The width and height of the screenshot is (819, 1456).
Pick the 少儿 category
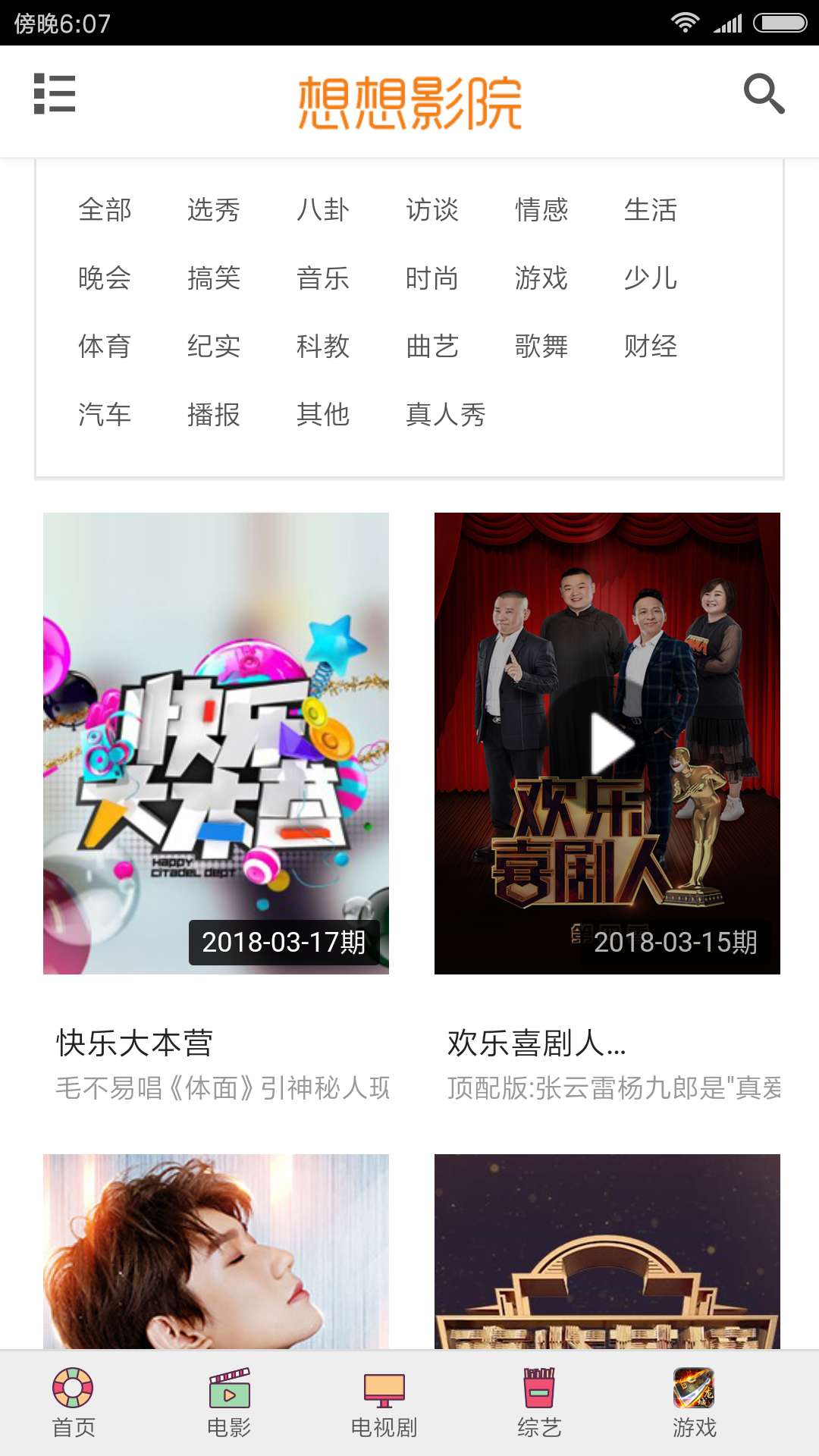click(x=651, y=278)
